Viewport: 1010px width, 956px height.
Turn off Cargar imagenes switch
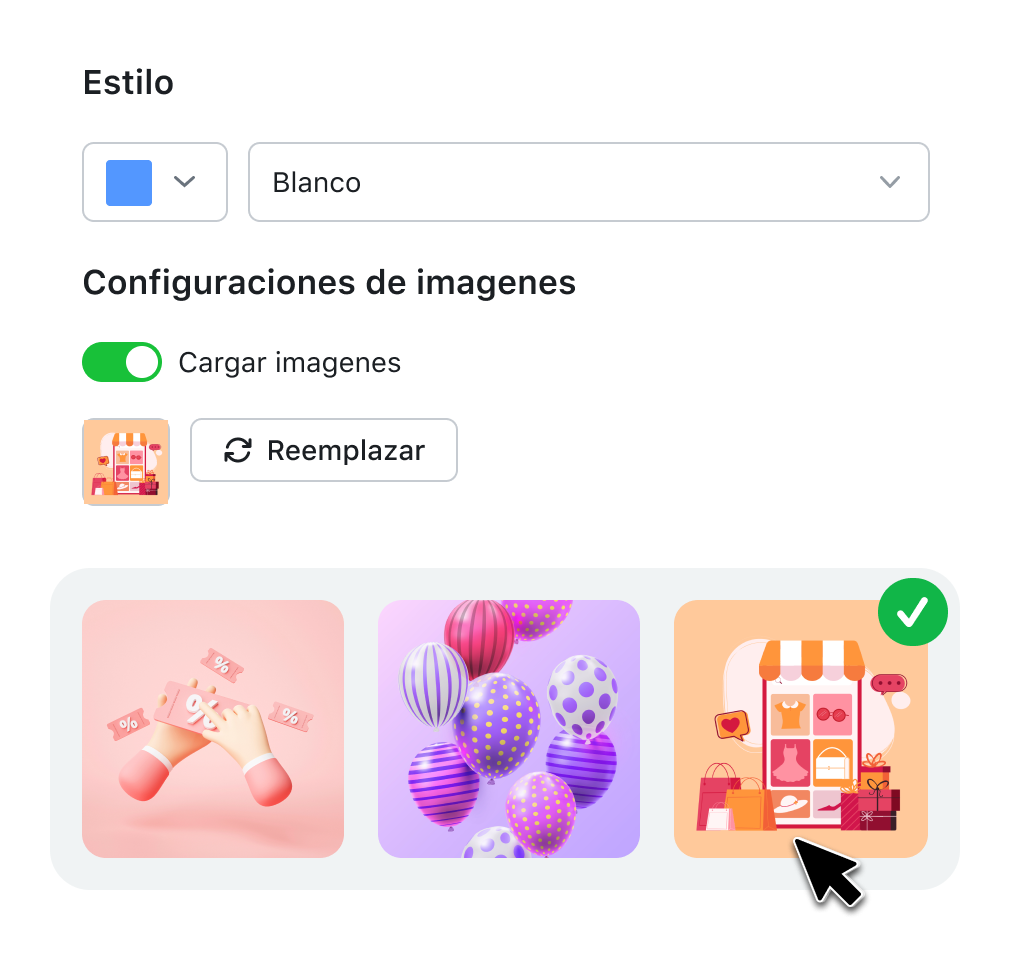(121, 362)
